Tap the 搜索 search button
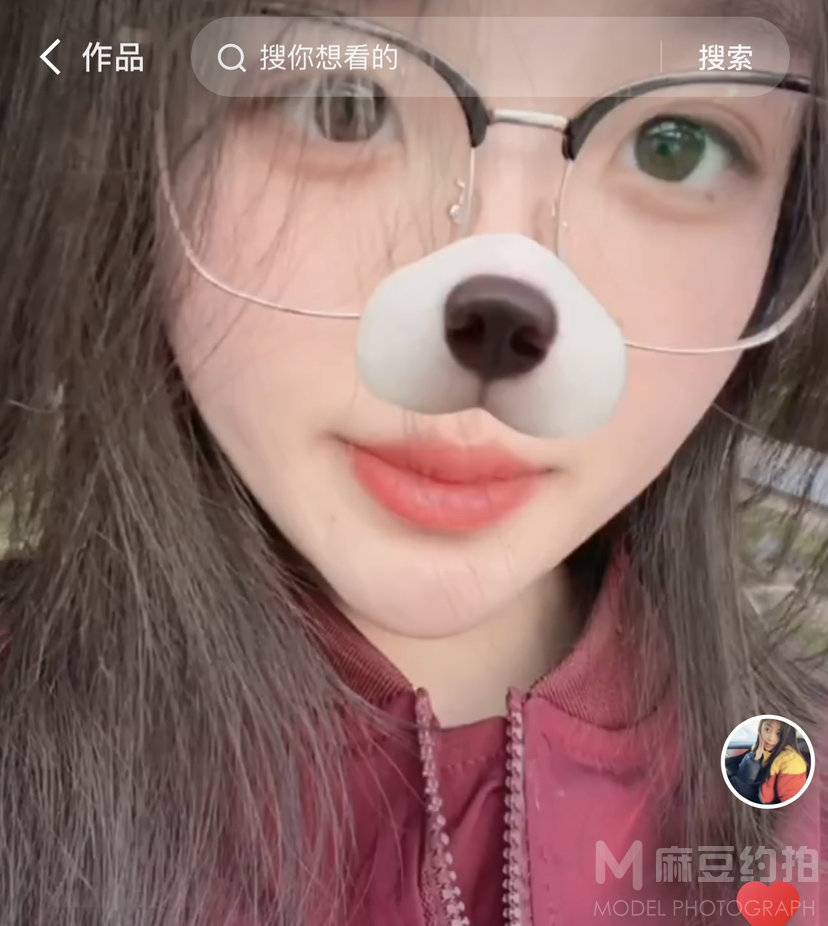This screenshot has height=926, width=828. click(725, 58)
